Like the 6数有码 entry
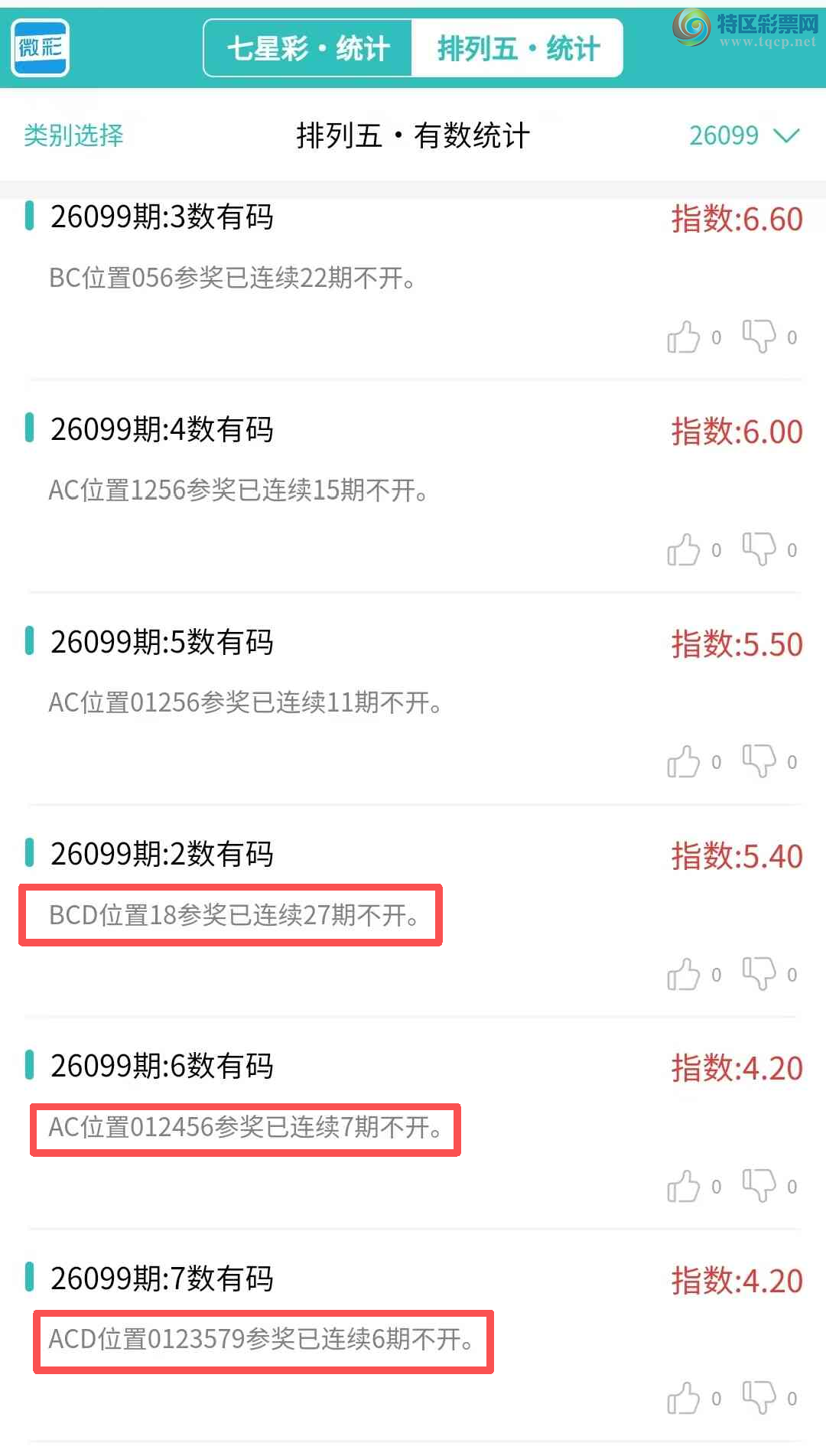The width and height of the screenshot is (826, 1456). point(684,1186)
